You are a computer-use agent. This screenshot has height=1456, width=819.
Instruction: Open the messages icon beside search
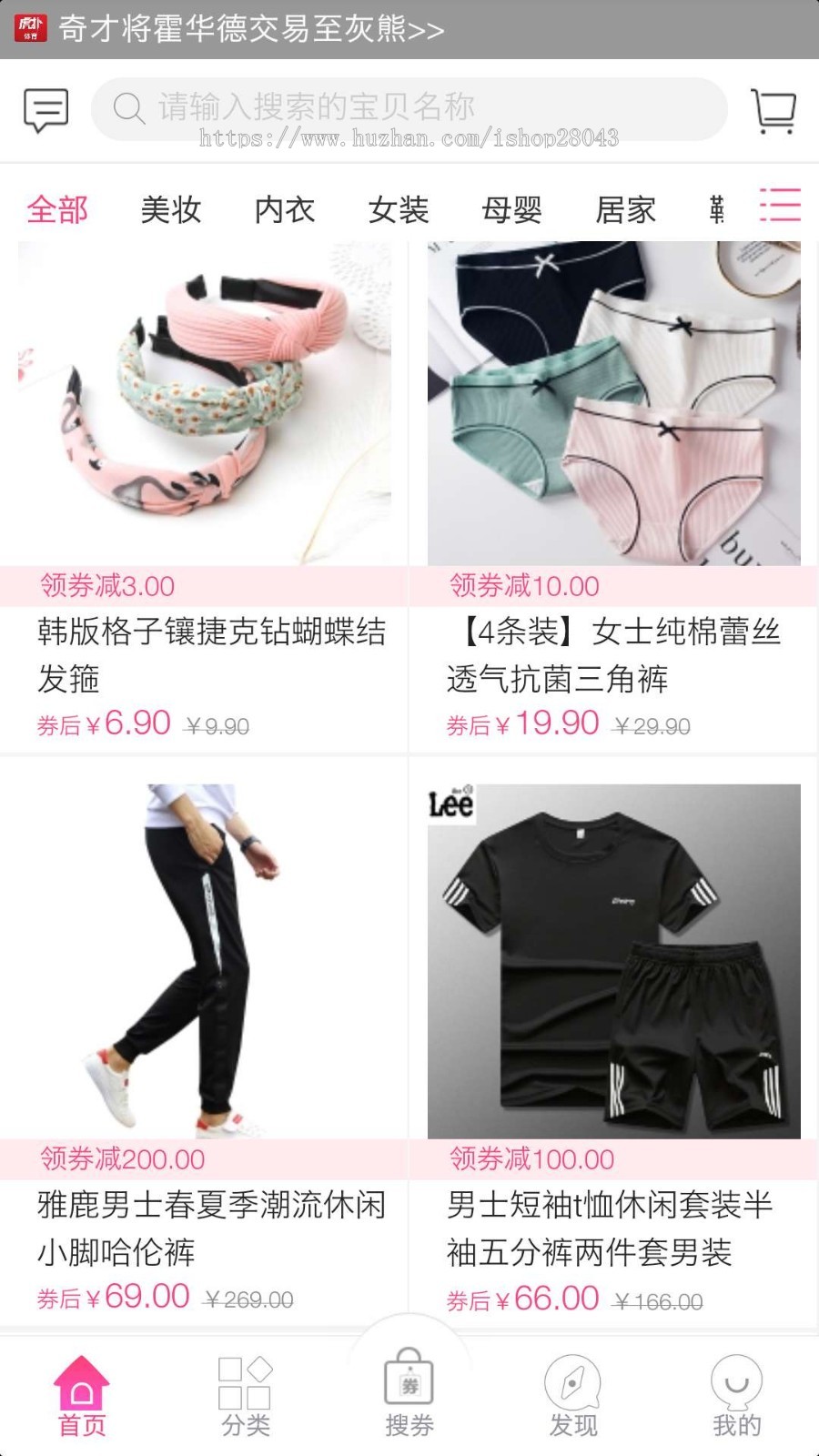45,110
